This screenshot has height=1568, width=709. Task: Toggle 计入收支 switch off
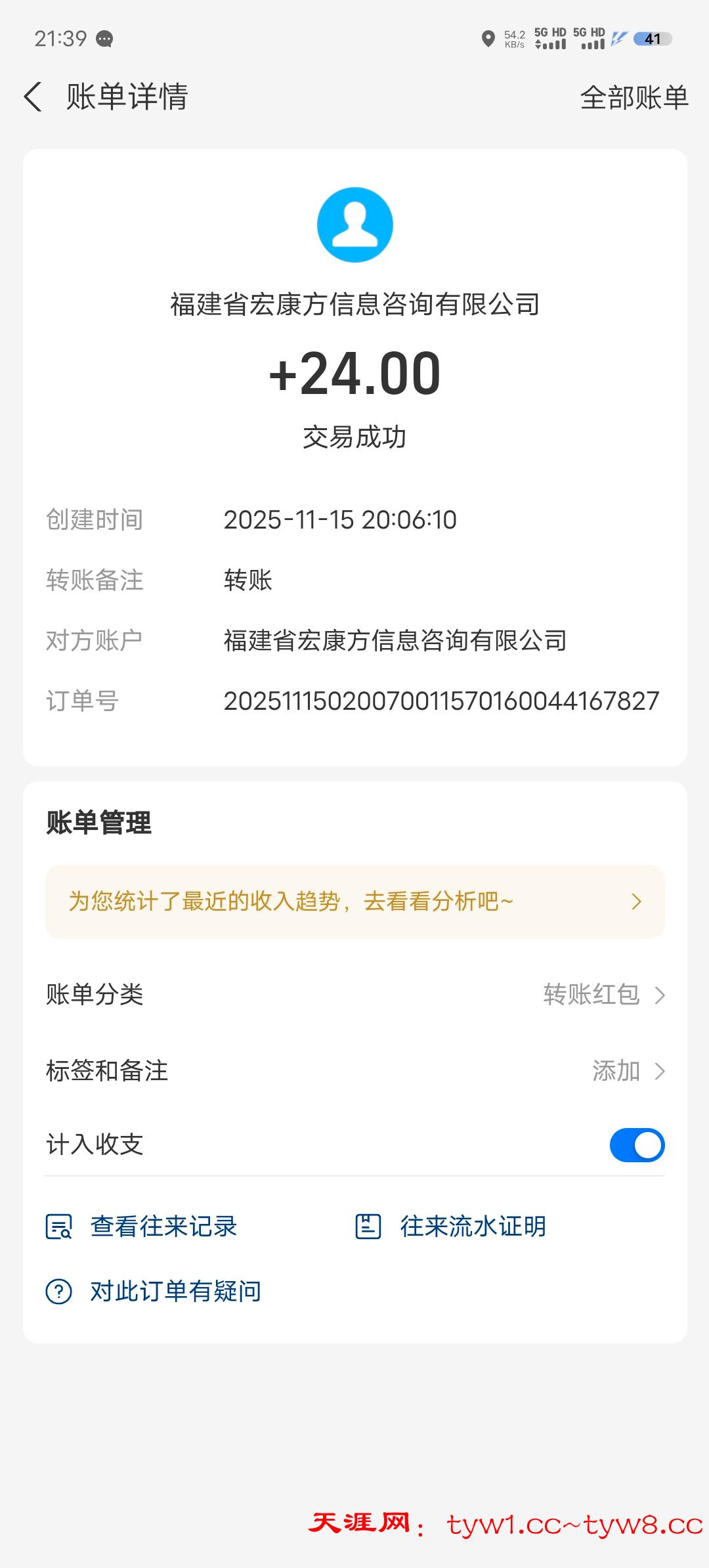tap(636, 1145)
